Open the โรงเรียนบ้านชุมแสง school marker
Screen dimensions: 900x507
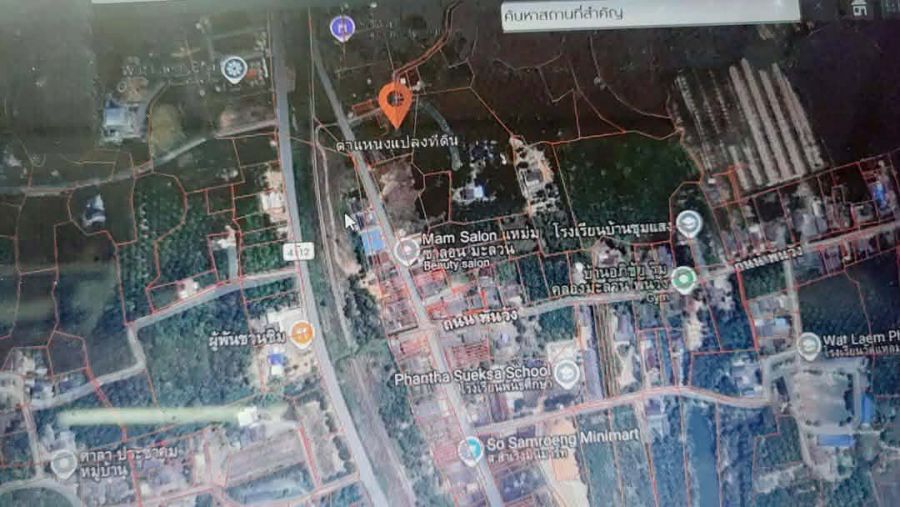pyautogui.click(x=688, y=223)
